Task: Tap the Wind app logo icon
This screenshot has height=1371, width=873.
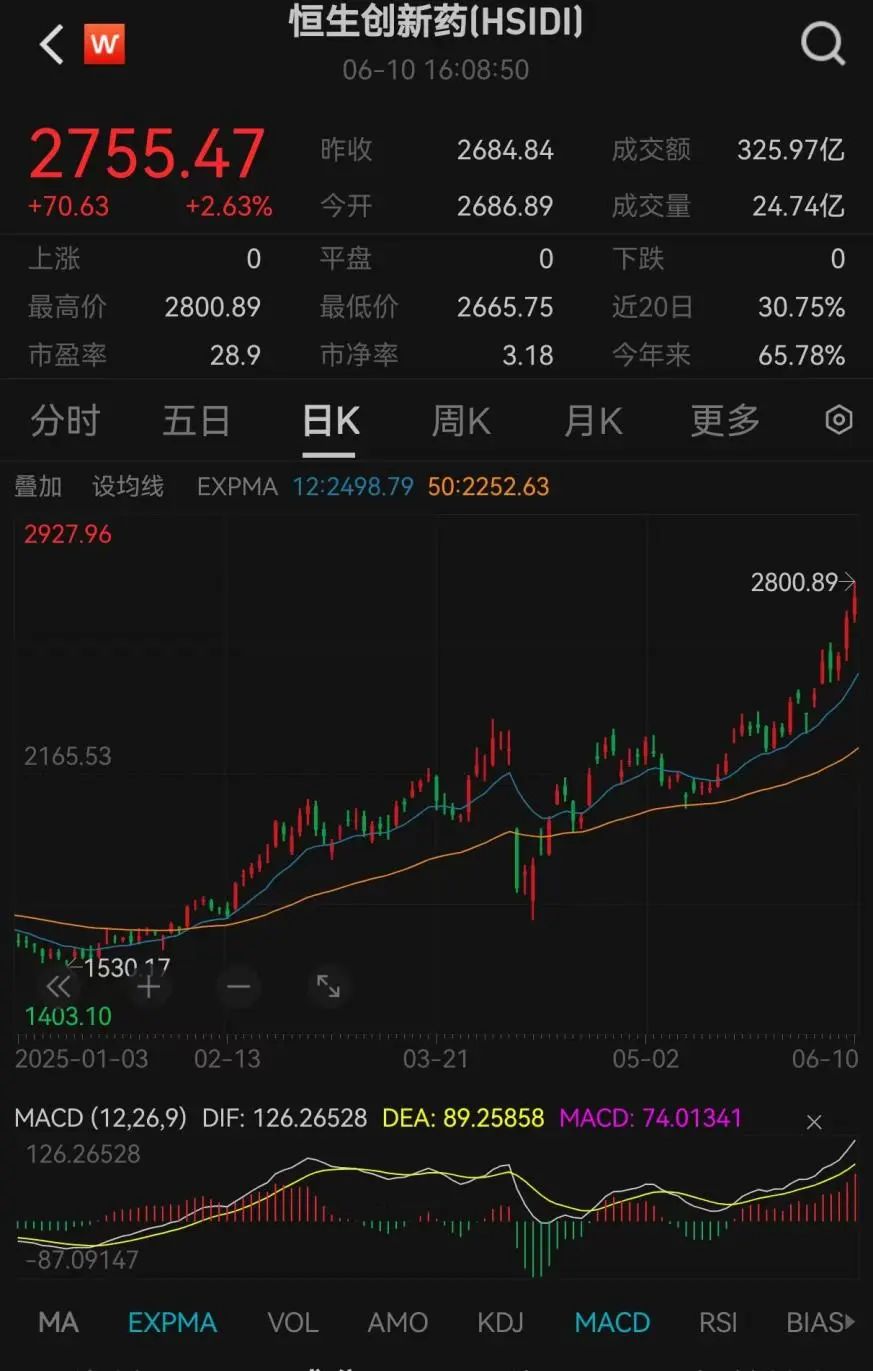Action: click(x=105, y=44)
